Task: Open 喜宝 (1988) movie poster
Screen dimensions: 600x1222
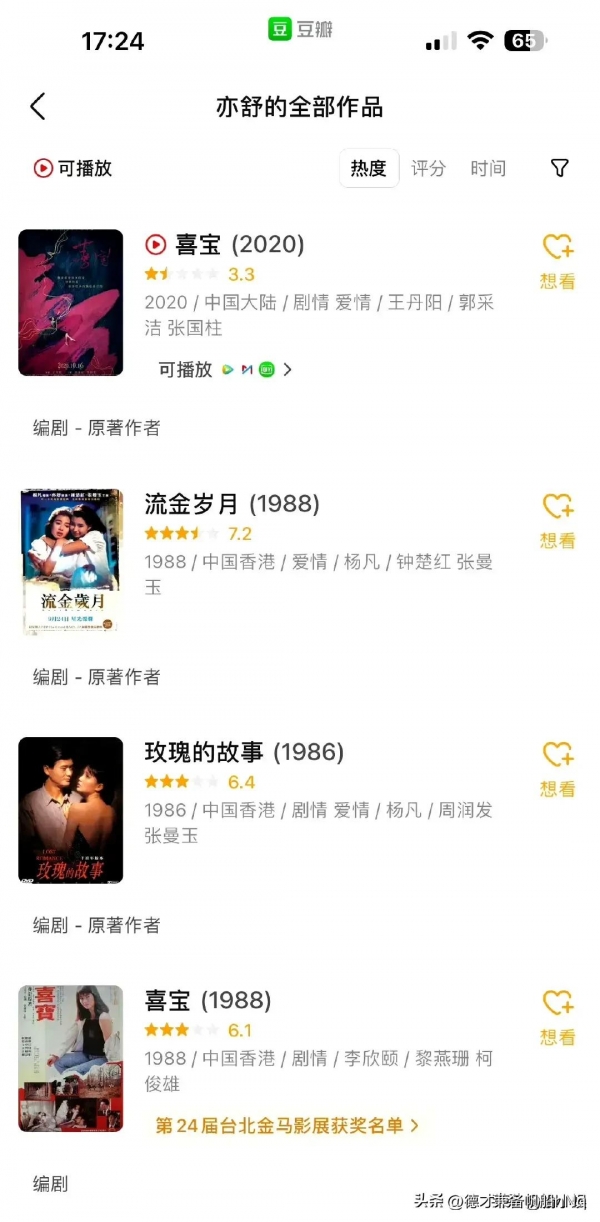Action: tap(70, 1058)
